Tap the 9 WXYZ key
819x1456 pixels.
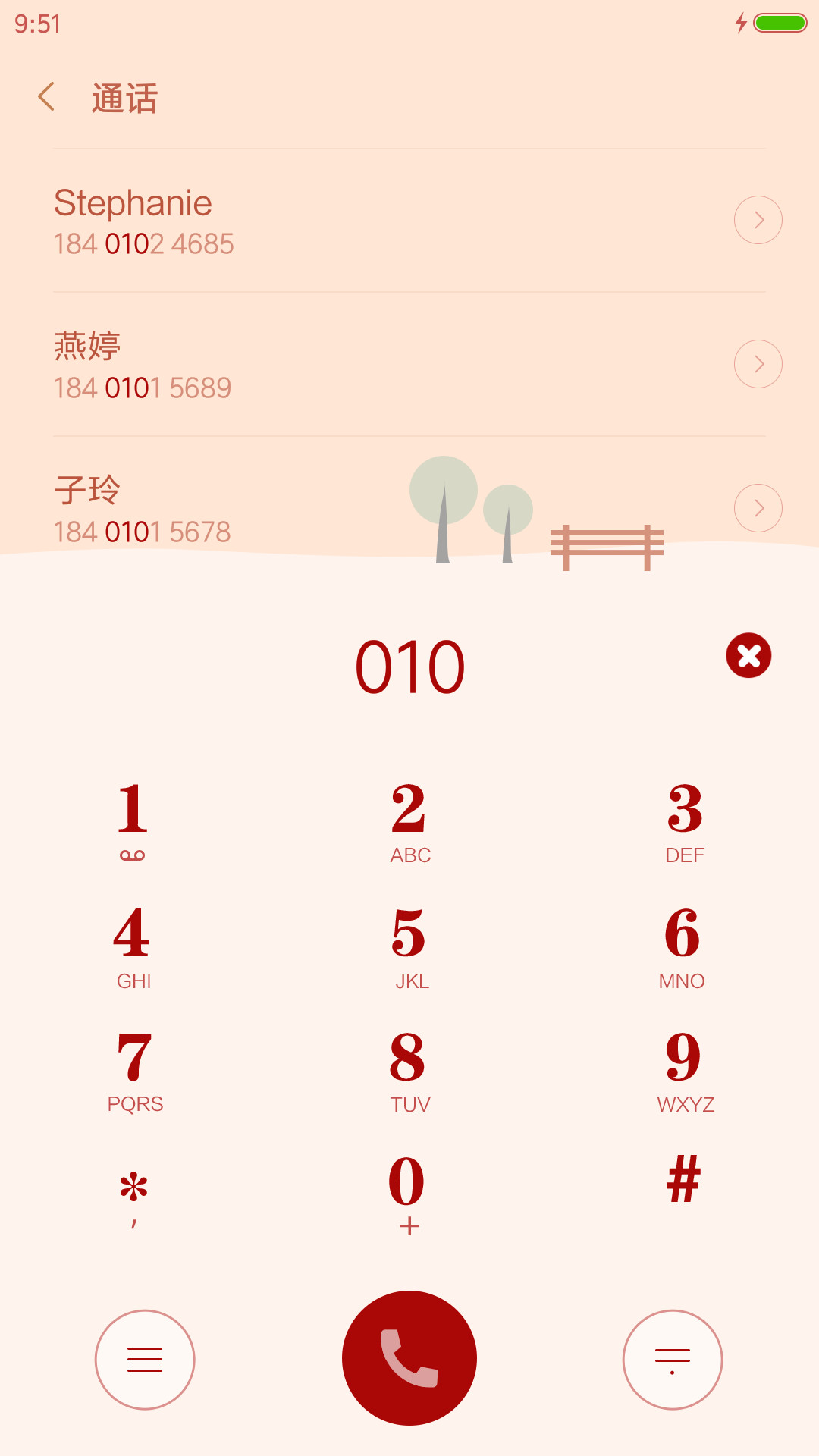(685, 1069)
